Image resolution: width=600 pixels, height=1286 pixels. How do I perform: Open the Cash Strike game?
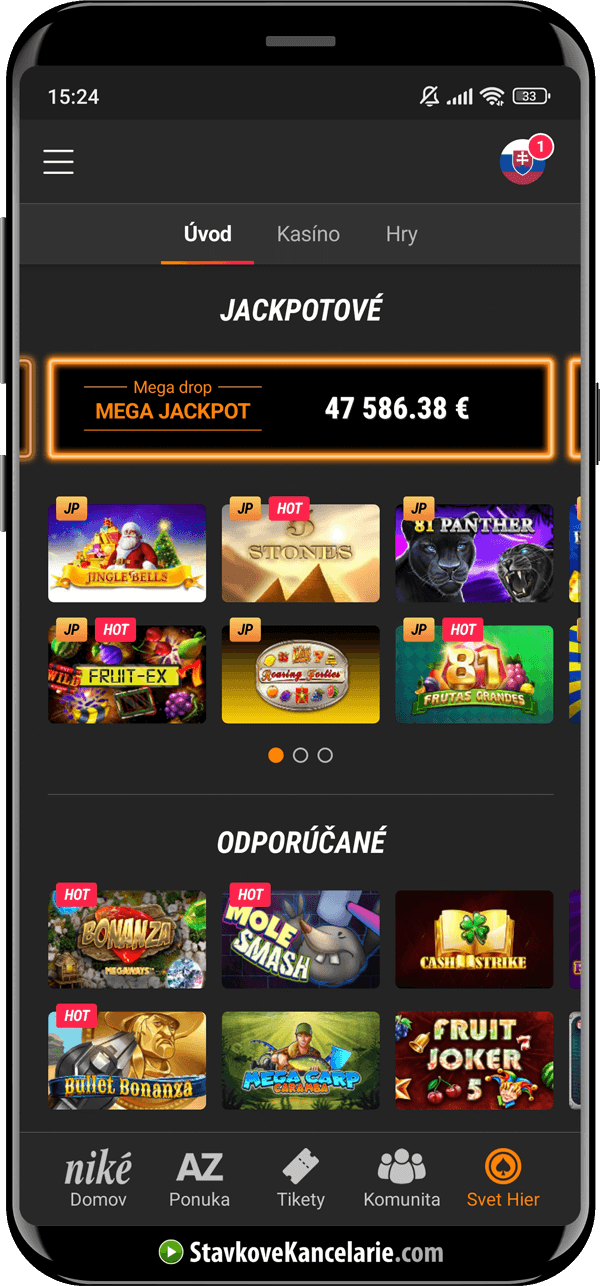pos(474,939)
